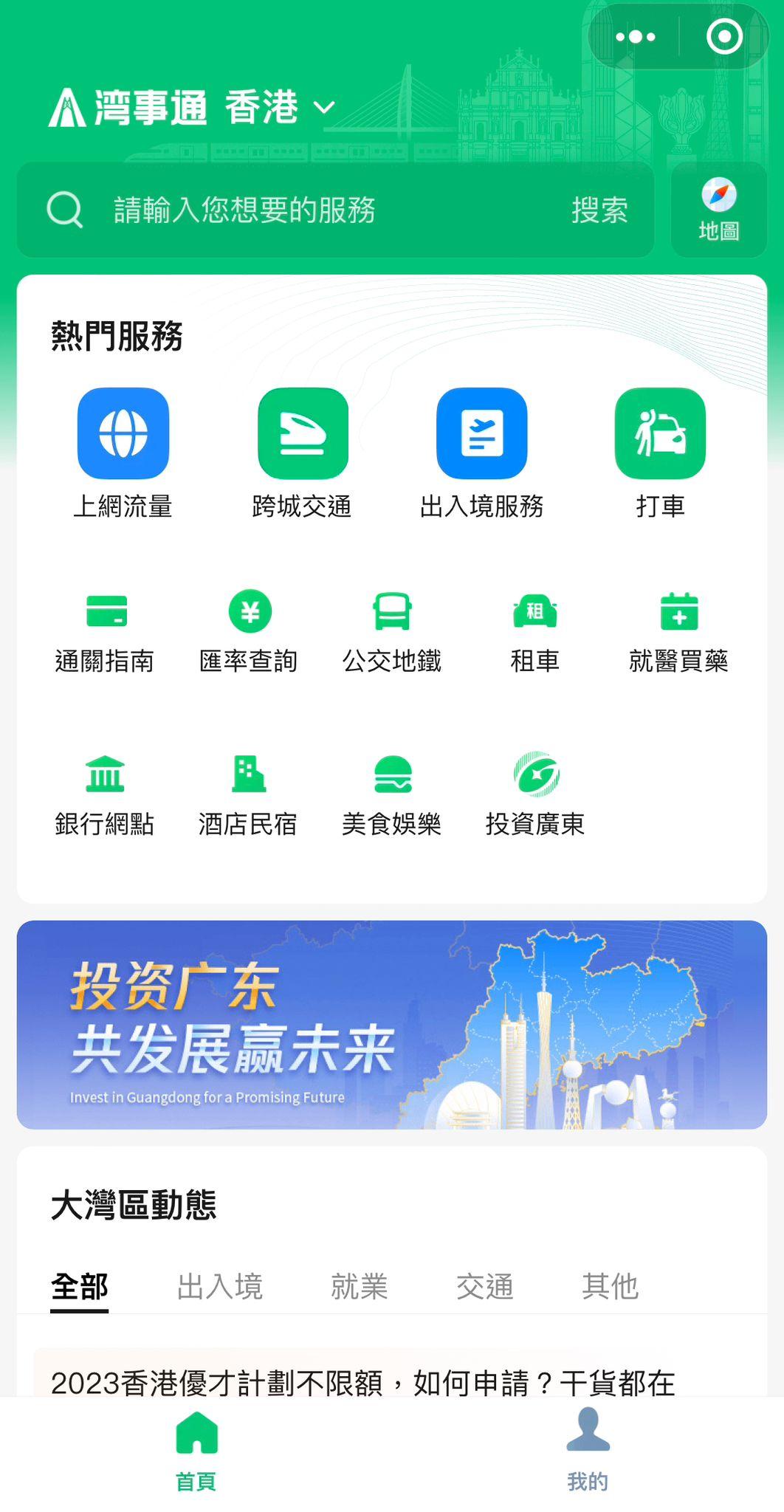784x1512 pixels.
Task: Launch the 打車 taxi service
Action: (660, 452)
